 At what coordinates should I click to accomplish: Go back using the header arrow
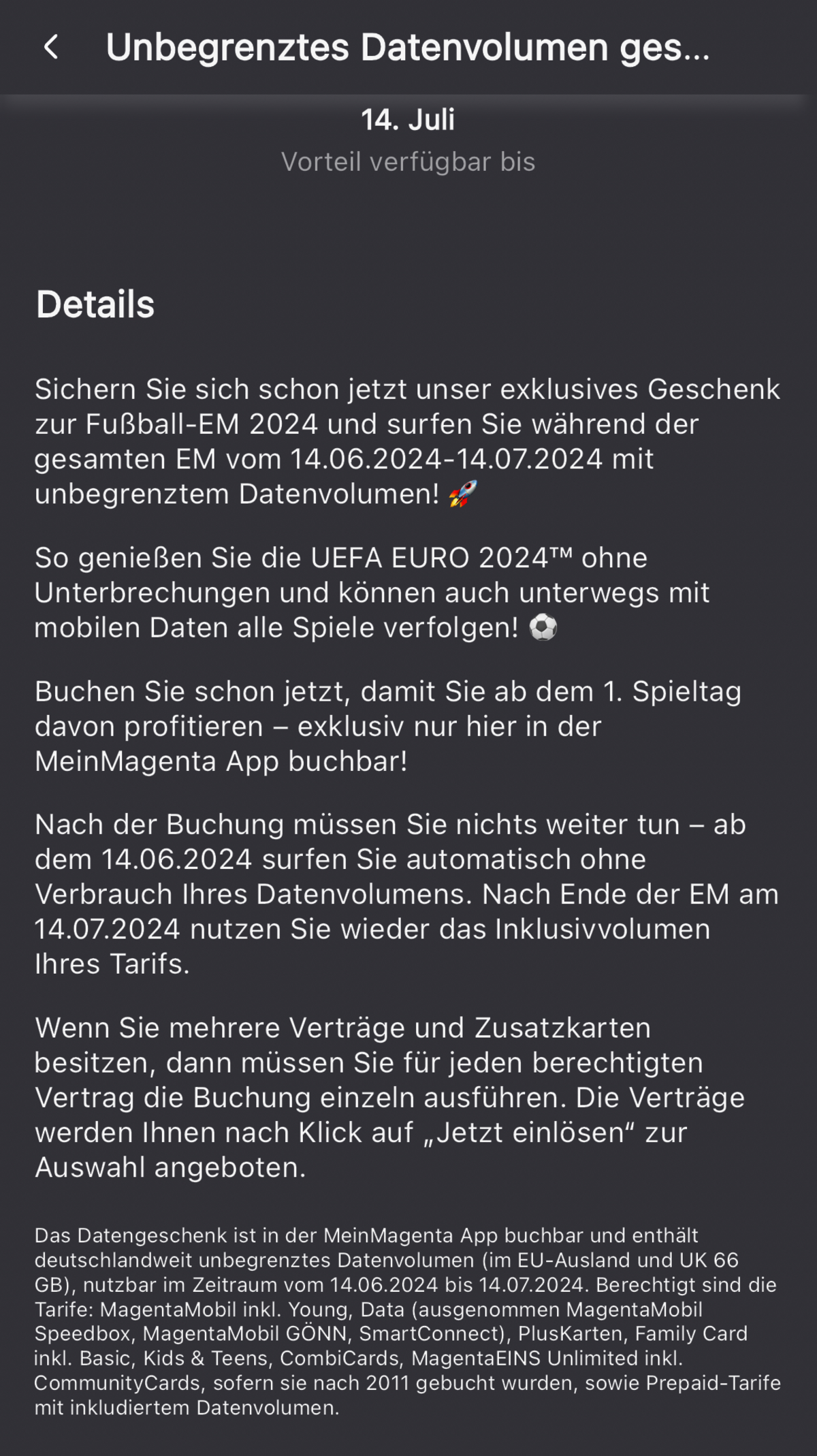[x=51, y=47]
